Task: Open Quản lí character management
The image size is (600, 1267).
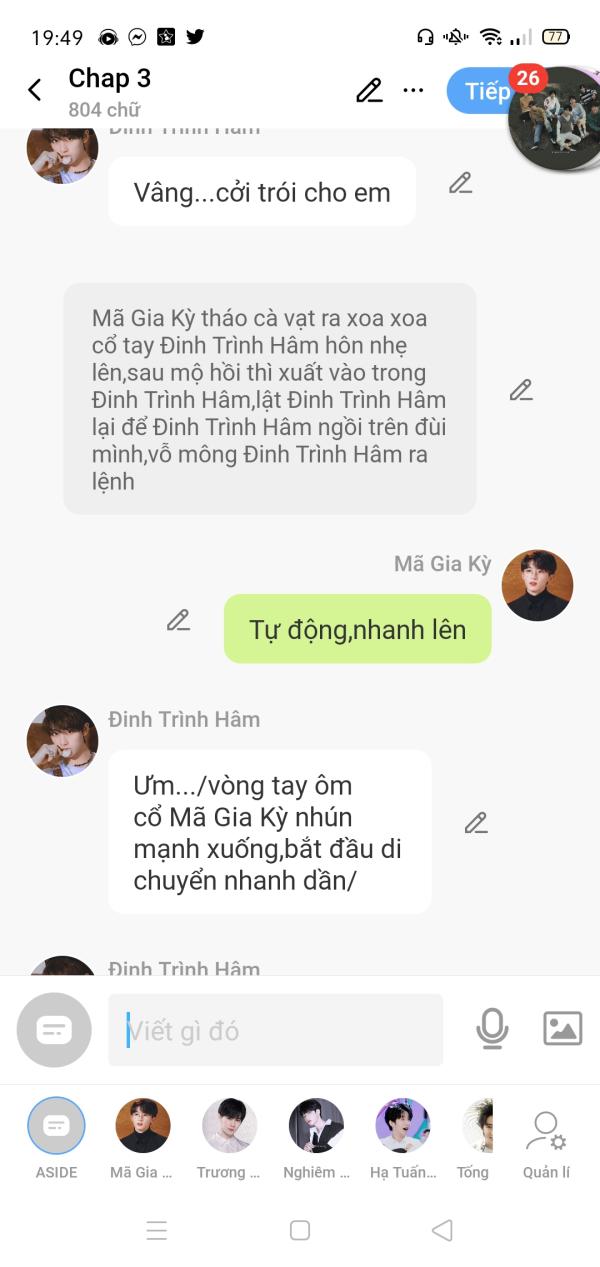Action: [x=546, y=1144]
